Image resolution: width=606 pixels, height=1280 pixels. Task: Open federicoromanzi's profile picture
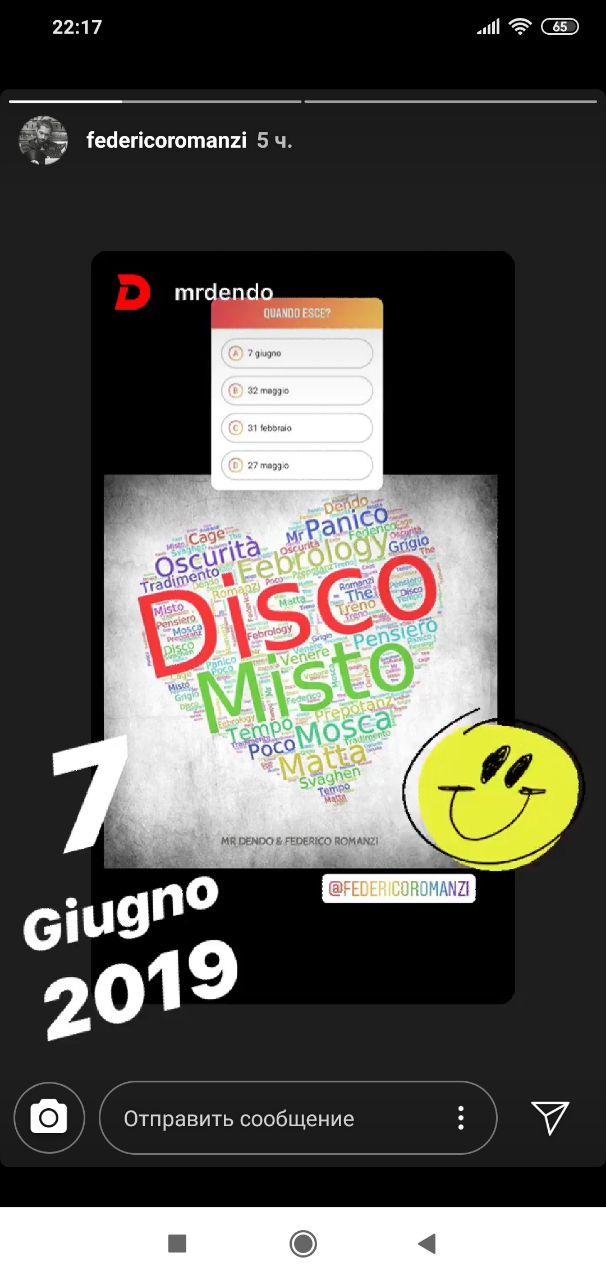click(x=43, y=141)
